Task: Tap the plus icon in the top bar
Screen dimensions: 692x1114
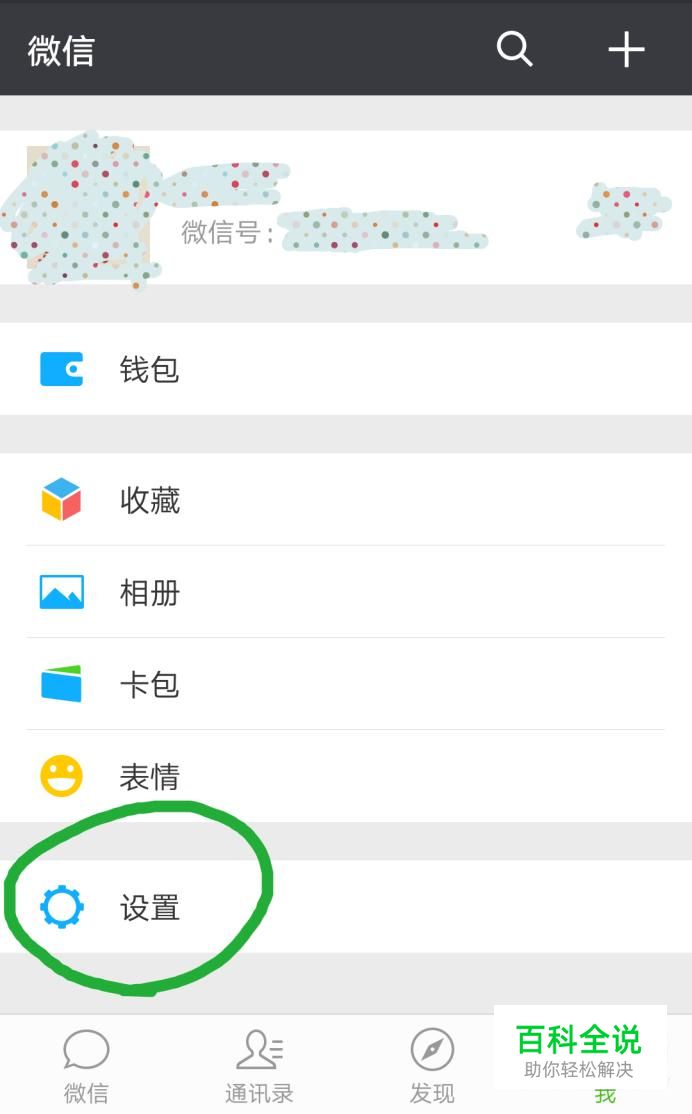Action: pos(626,48)
